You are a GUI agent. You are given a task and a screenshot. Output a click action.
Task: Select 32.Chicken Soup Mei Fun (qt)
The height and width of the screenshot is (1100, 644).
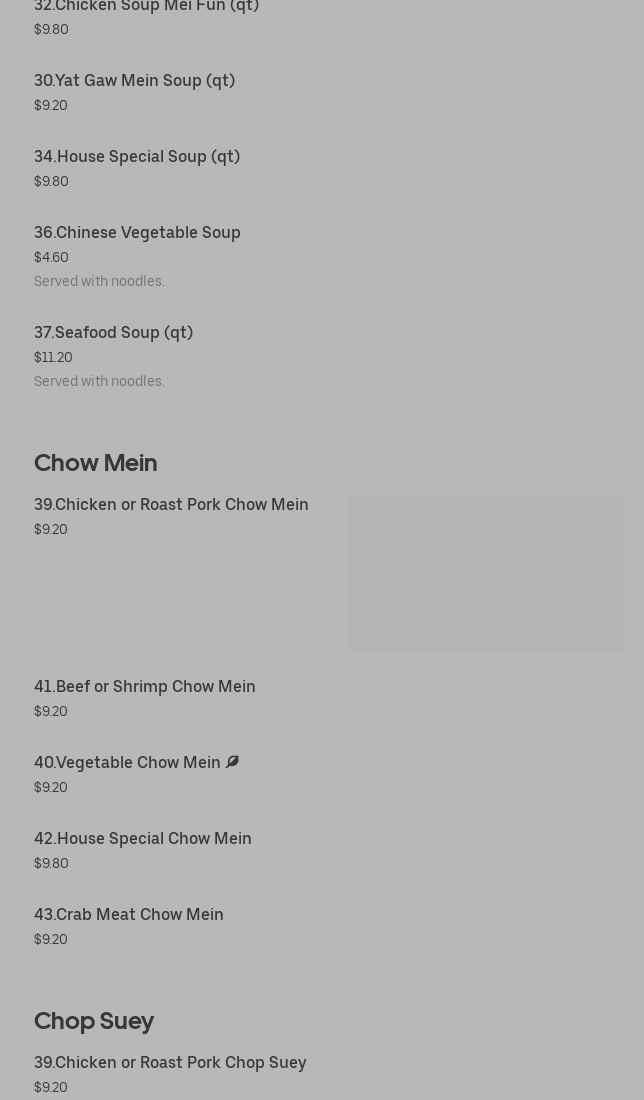pyautogui.click(x=146, y=8)
